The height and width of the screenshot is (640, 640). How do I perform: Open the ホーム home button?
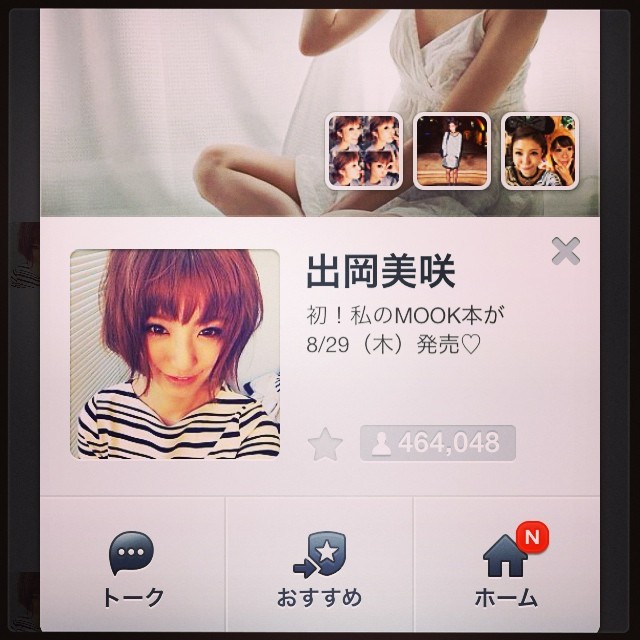point(506,570)
